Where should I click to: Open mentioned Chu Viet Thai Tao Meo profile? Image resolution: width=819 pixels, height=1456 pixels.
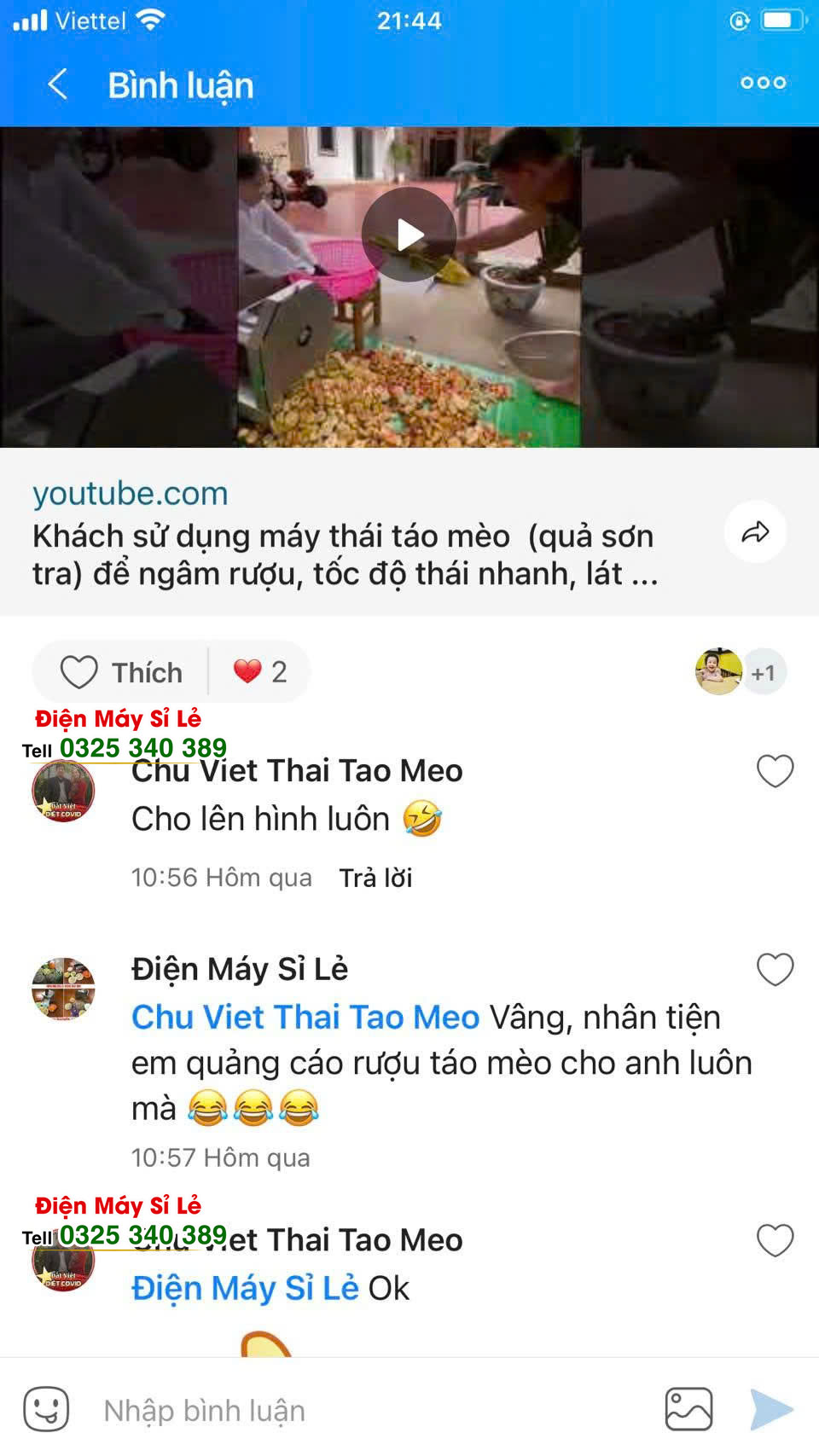[x=305, y=1018]
